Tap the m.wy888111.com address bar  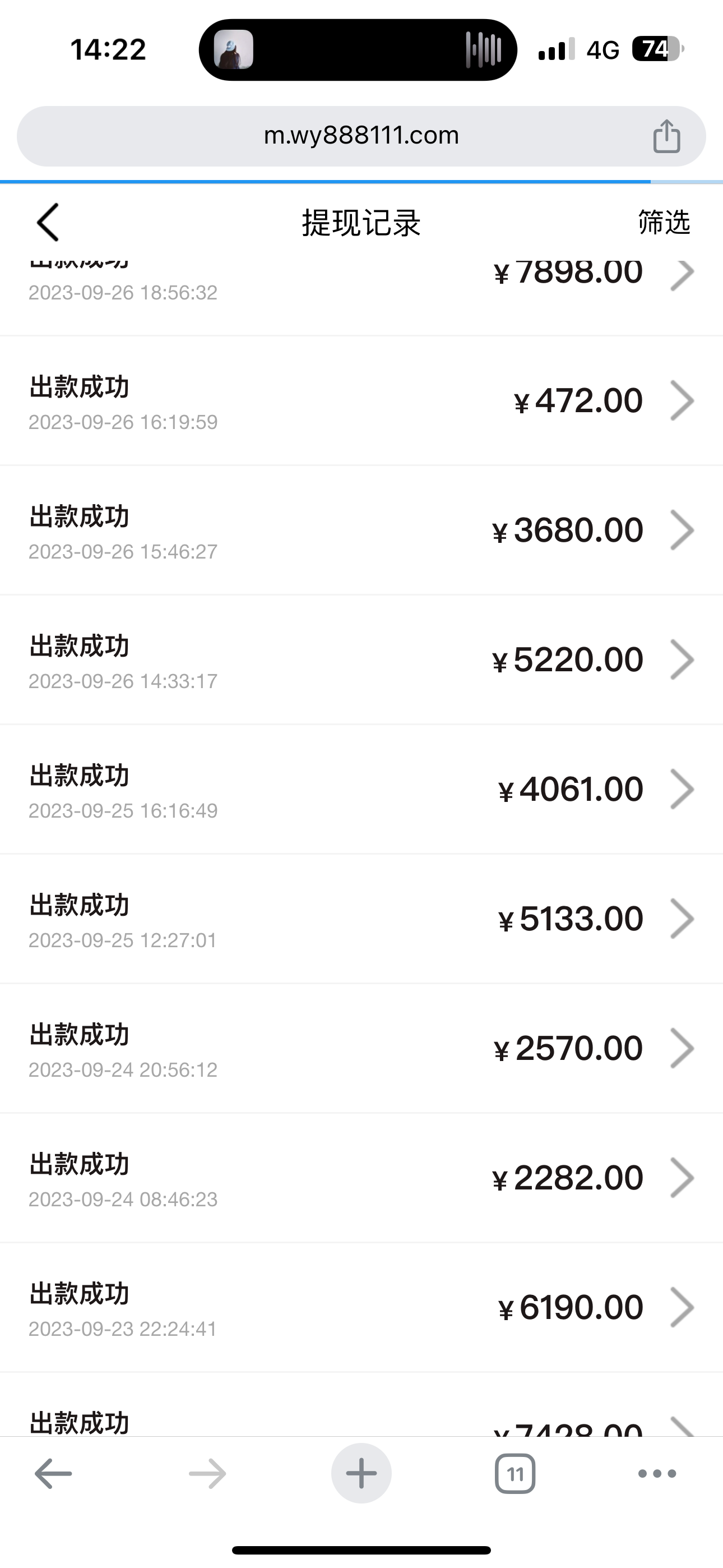click(x=361, y=136)
